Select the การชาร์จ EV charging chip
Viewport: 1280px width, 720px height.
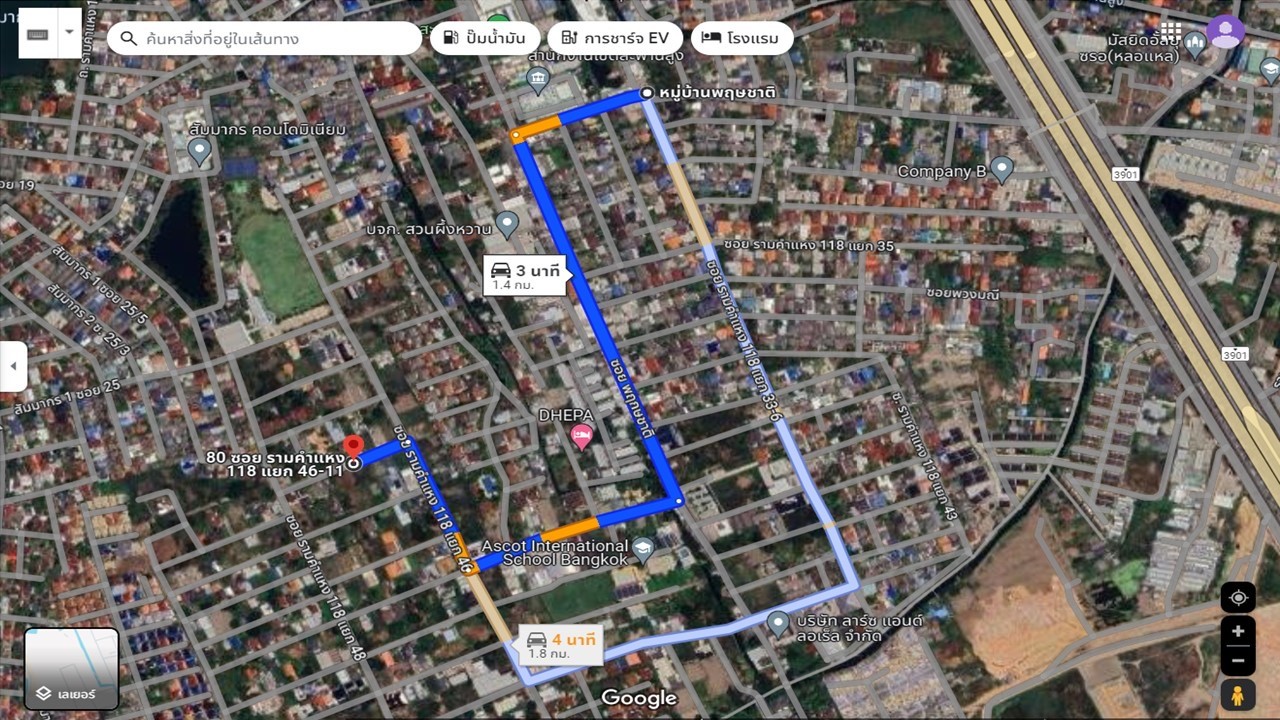pos(615,39)
